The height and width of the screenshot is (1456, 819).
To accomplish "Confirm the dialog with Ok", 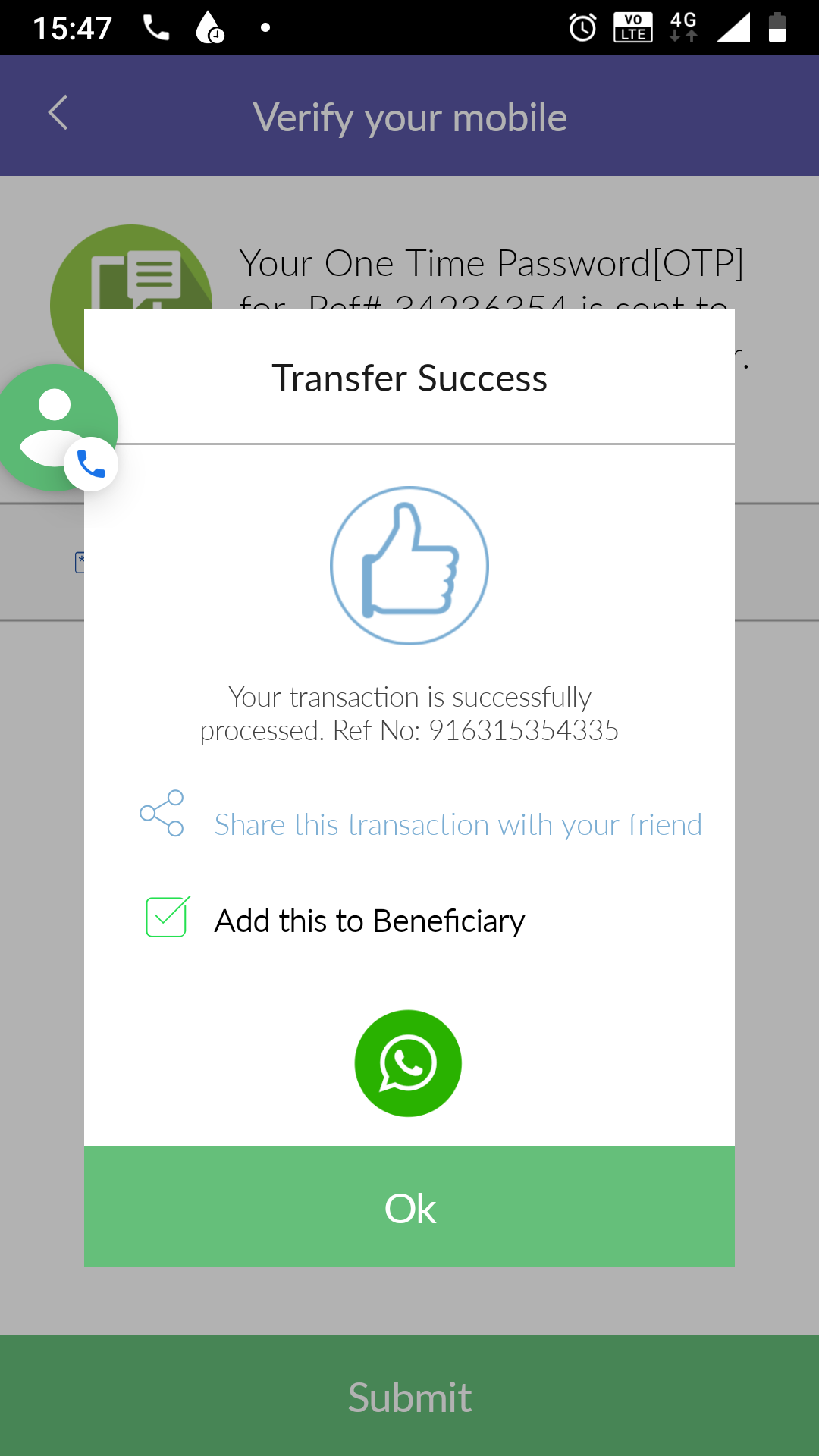I will tap(409, 1207).
